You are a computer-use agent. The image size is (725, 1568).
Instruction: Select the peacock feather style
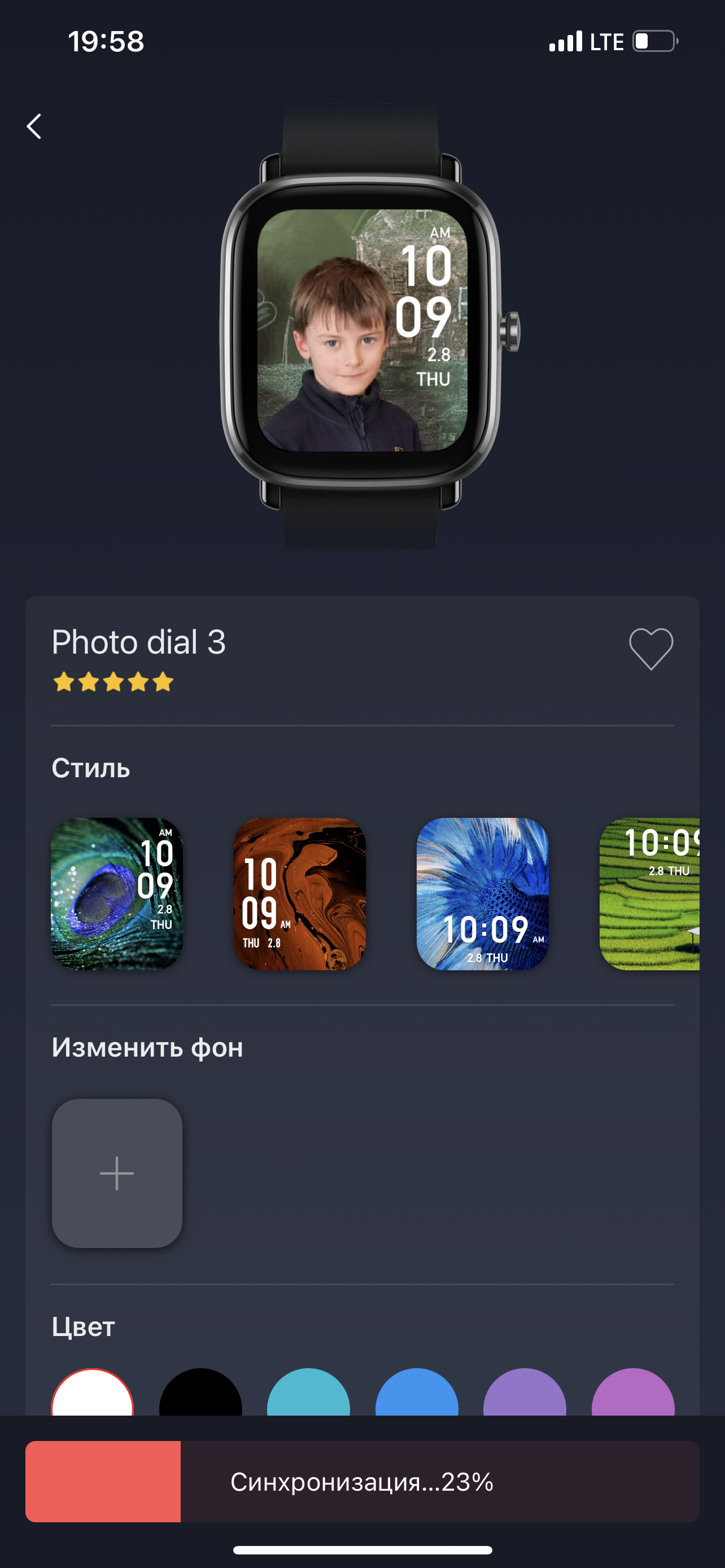(117, 894)
